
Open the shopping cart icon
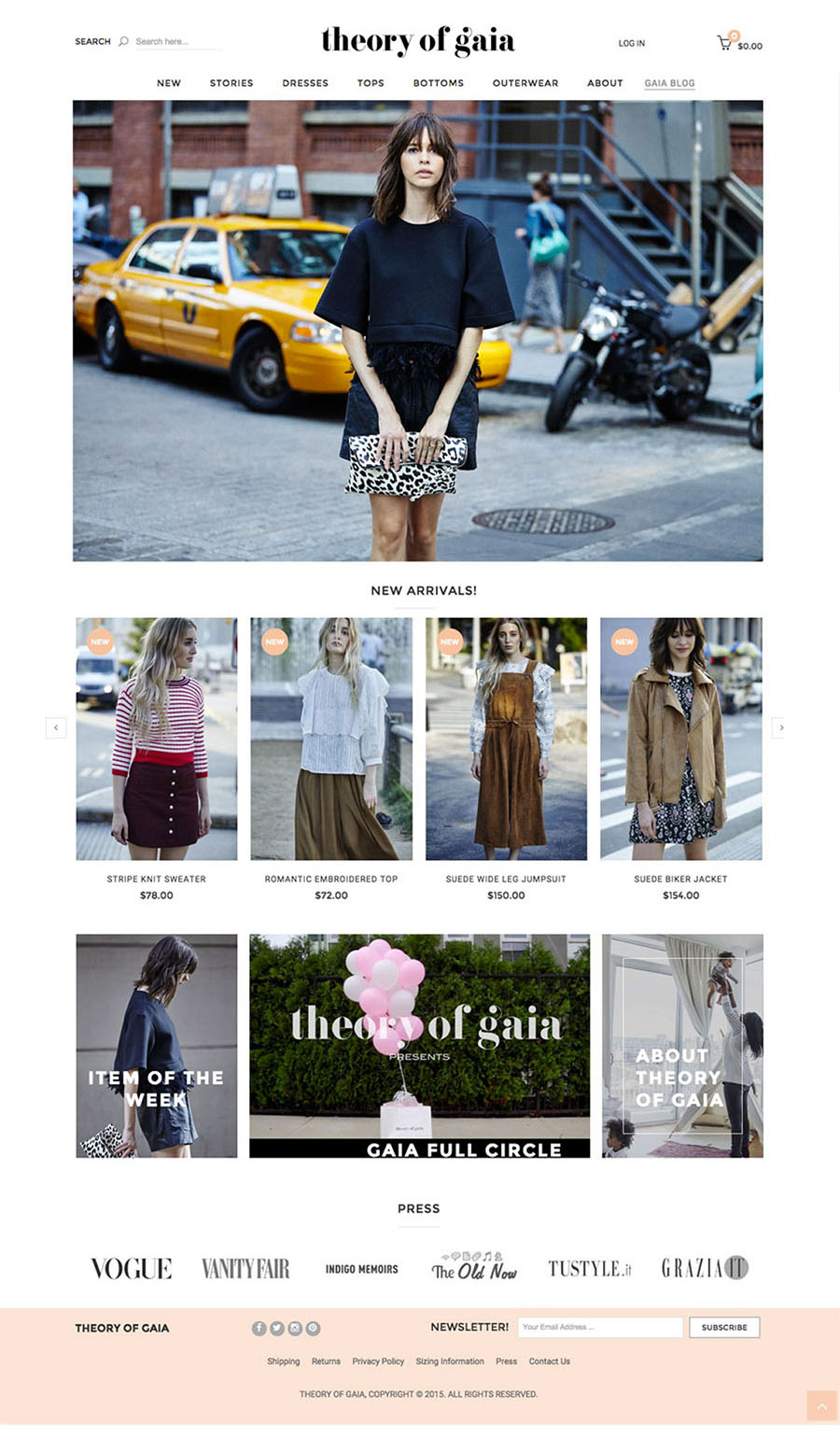pyautogui.click(x=724, y=43)
